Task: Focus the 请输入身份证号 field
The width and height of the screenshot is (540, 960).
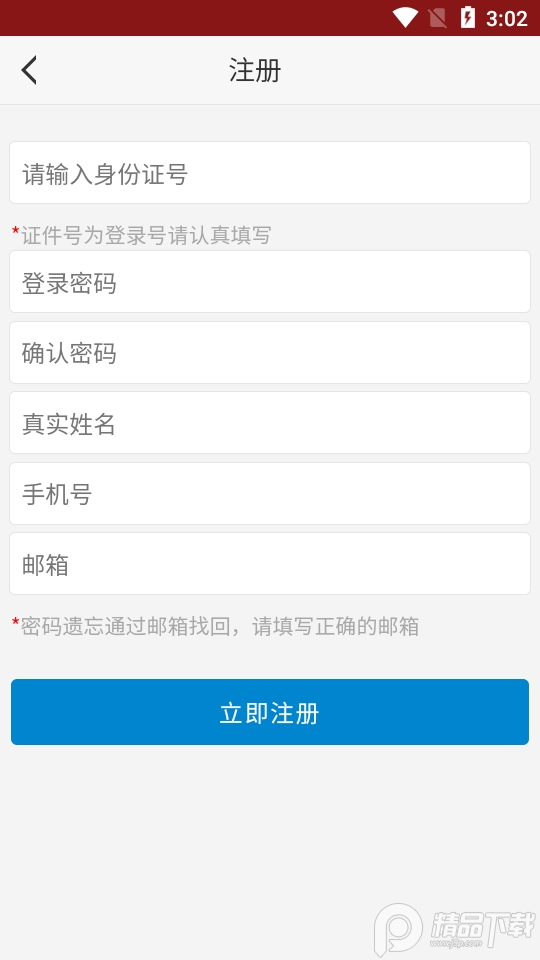Action: [269, 173]
